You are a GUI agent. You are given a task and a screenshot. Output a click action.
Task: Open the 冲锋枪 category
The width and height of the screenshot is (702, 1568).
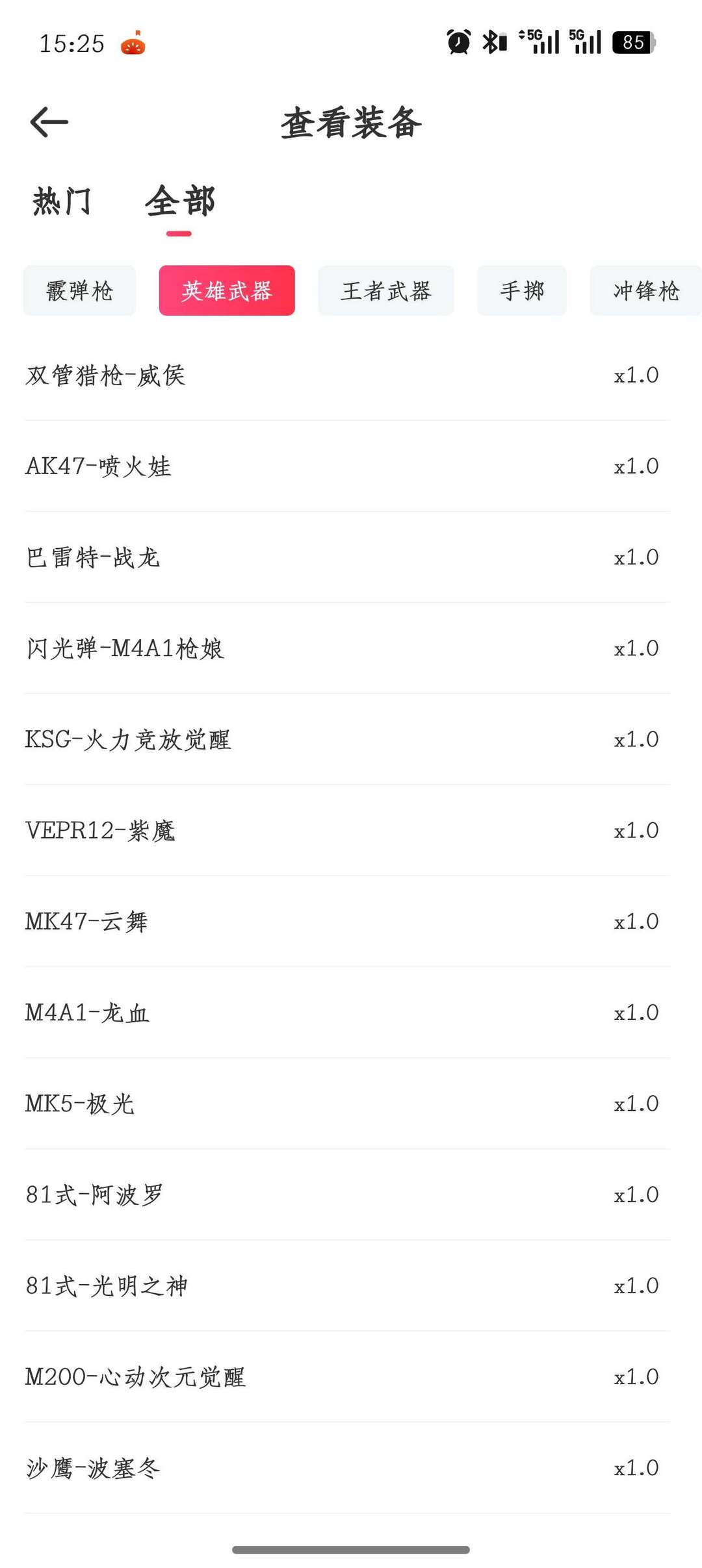click(645, 290)
